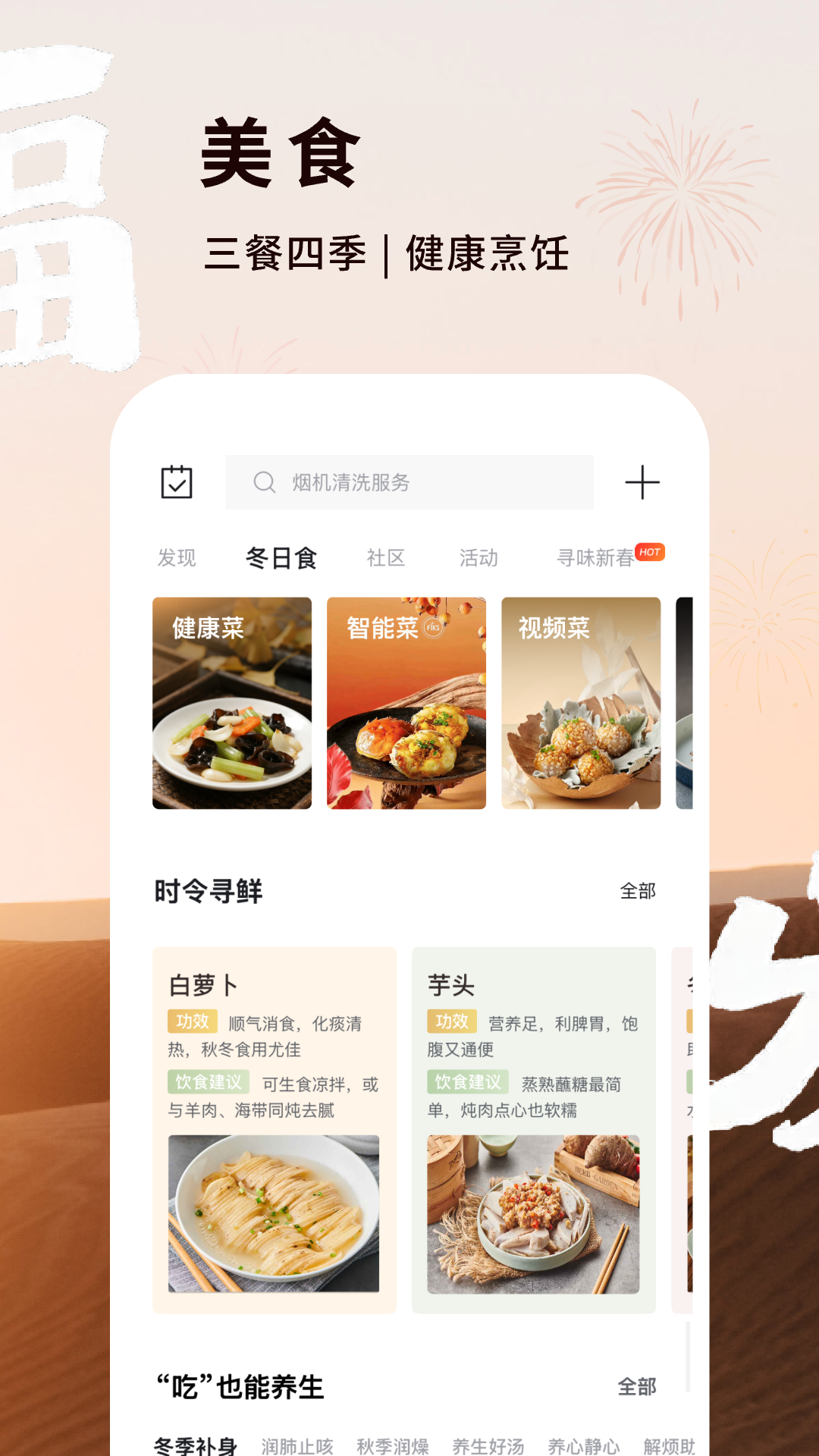
Task: Open the calendar check icon top left
Action: [x=177, y=481]
